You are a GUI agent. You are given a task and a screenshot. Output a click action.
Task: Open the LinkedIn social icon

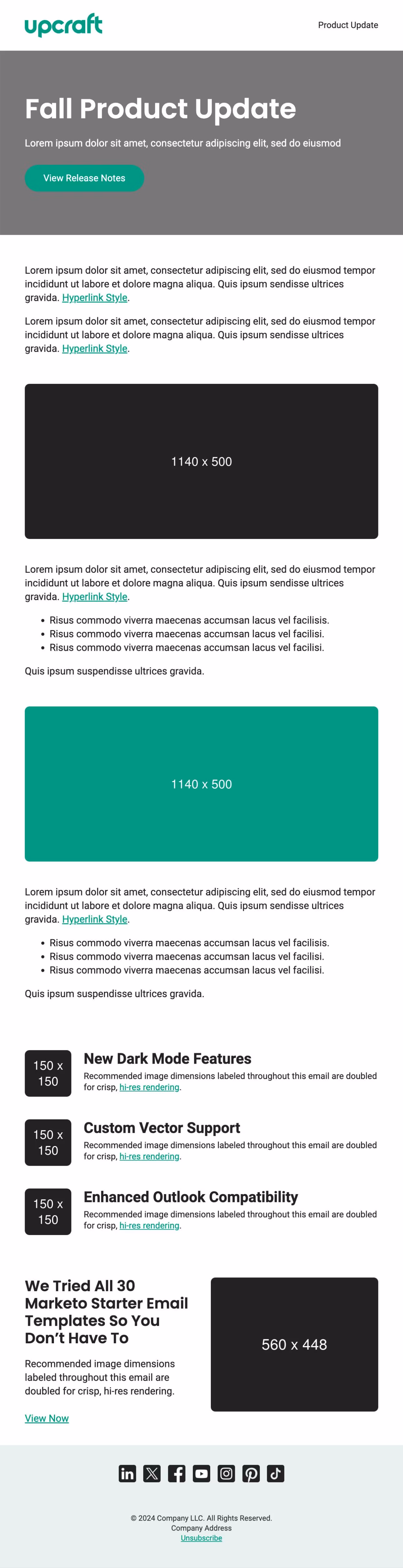pos(127,1474)
